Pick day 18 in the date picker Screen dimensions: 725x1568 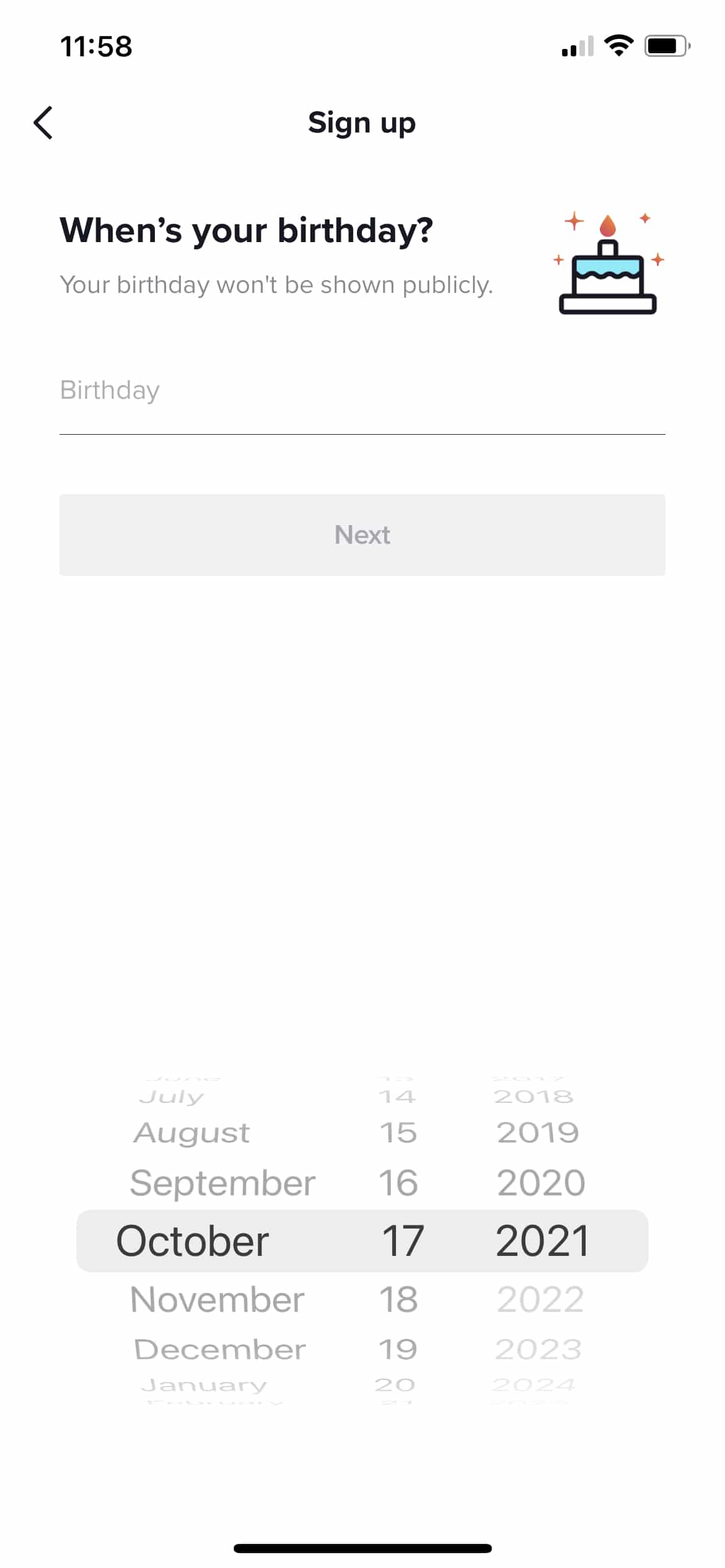(x=398, y=1299)
